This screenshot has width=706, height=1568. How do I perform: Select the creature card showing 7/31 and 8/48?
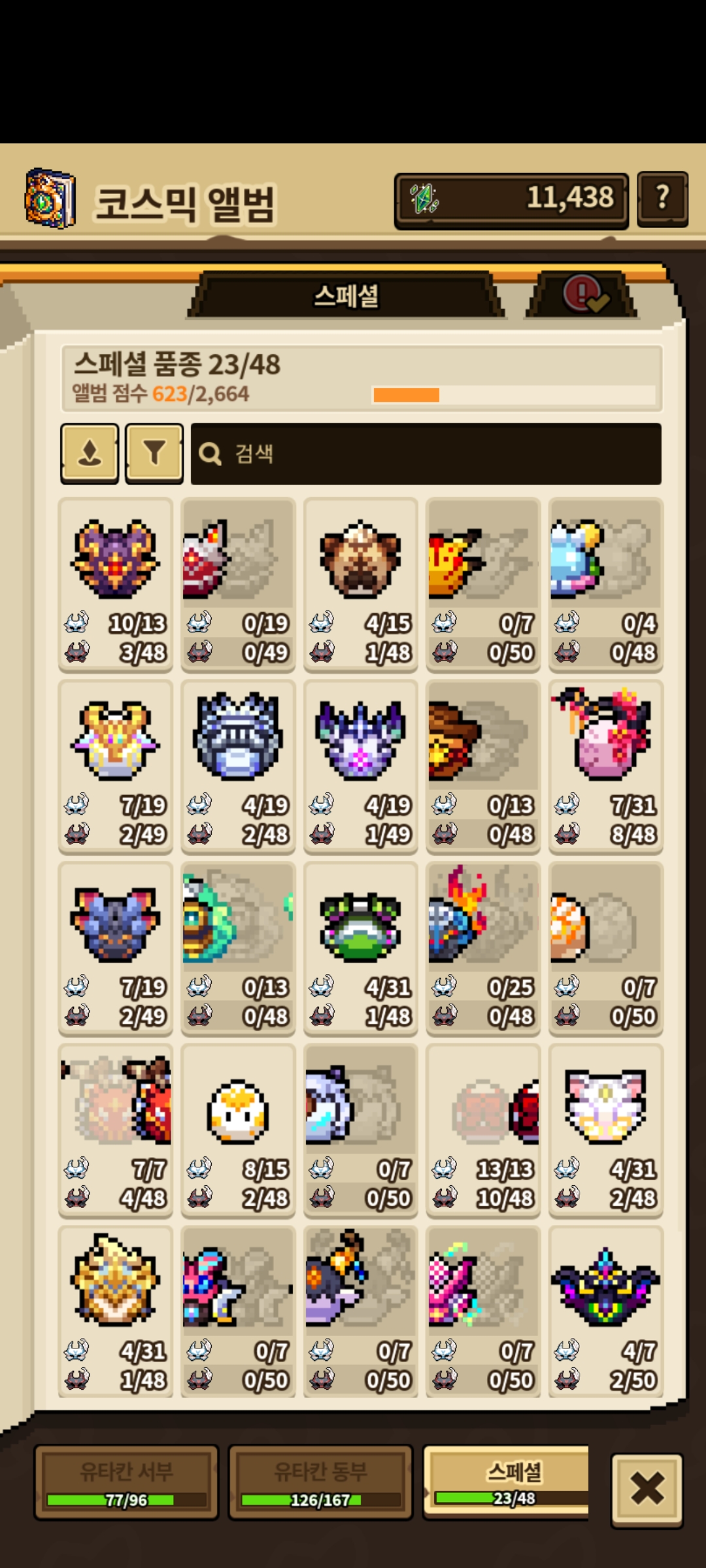pyautogui.click(x=606, y=766)
